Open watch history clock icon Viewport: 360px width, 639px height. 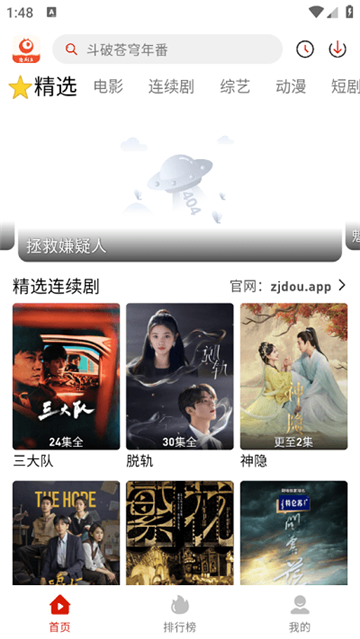(305, 49)
